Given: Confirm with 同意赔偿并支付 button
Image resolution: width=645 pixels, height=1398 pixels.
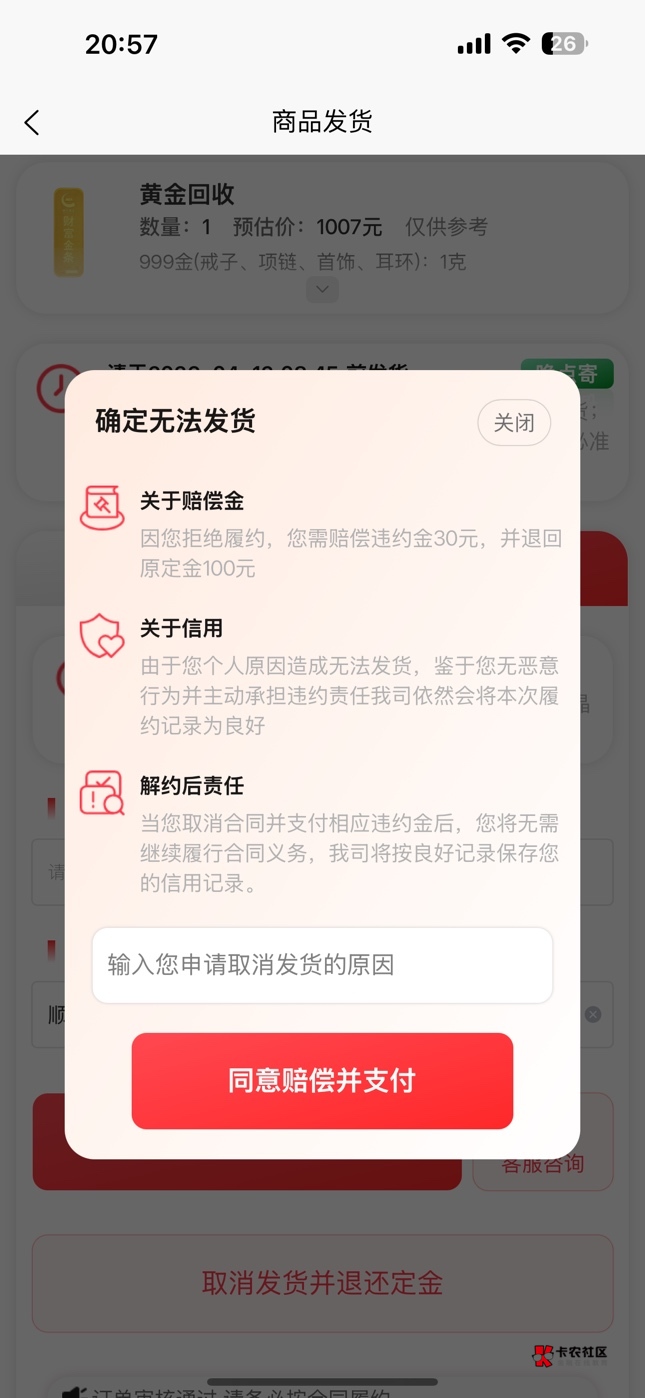Looking at the screenshot, I should click(322, 1081).
